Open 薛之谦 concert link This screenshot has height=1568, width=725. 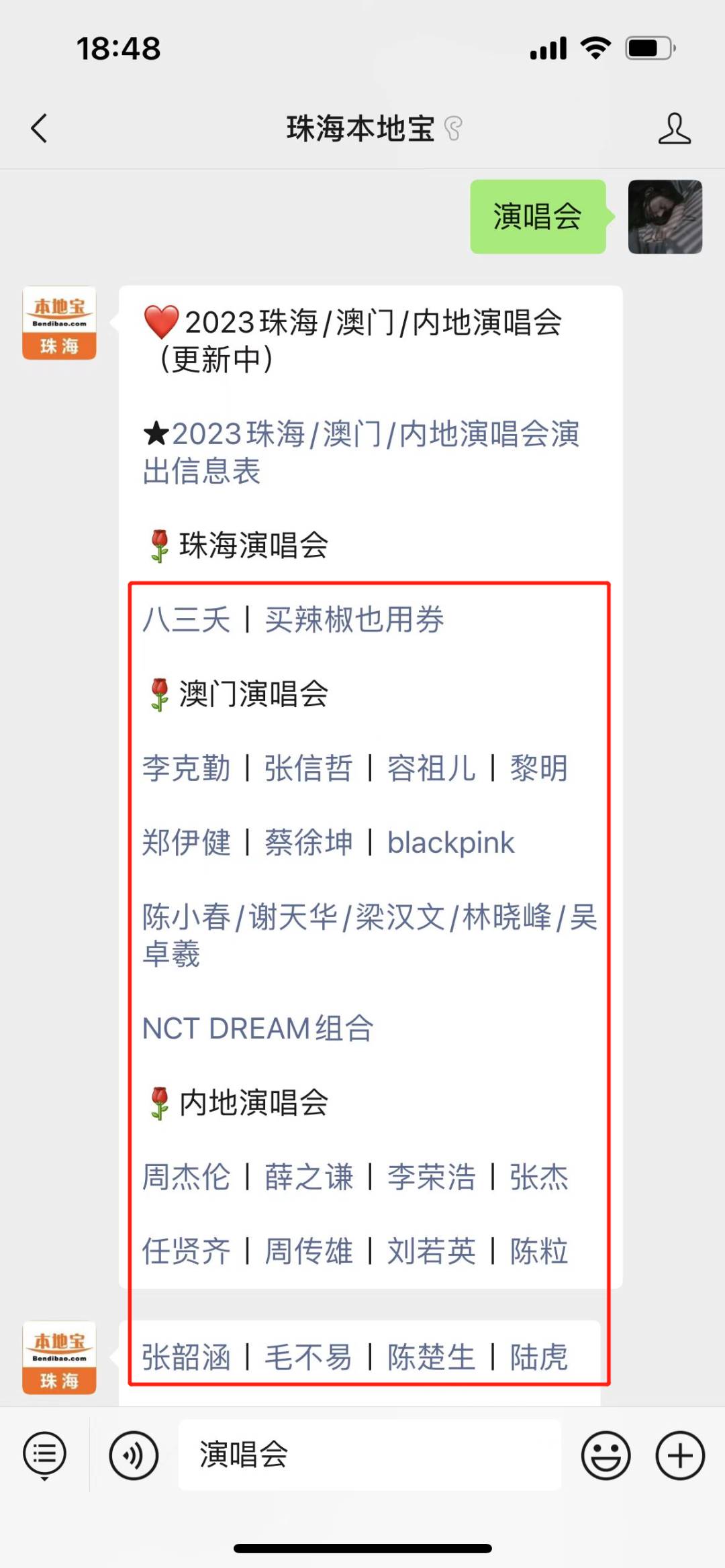pos(308,1178)
